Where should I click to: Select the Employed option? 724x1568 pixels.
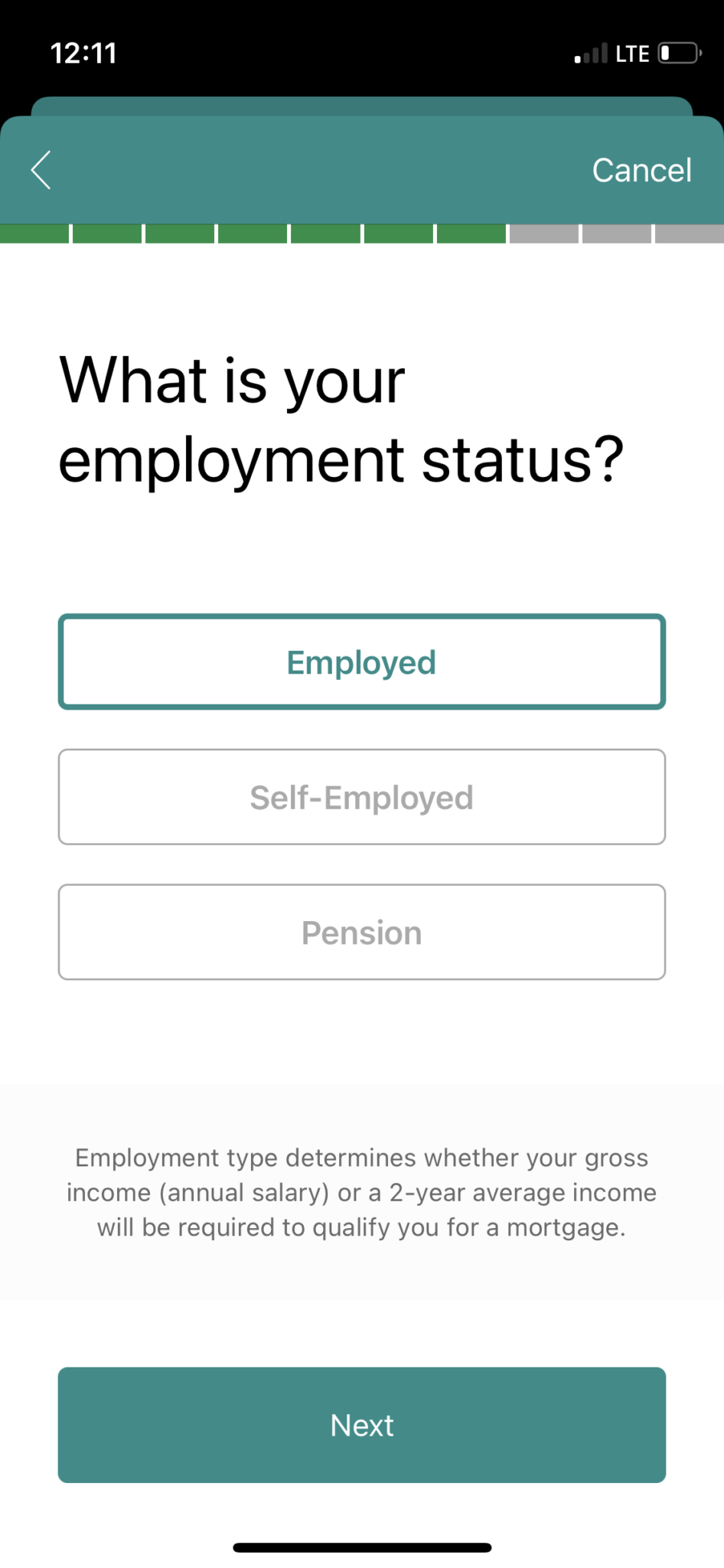(x=362, y=661)
